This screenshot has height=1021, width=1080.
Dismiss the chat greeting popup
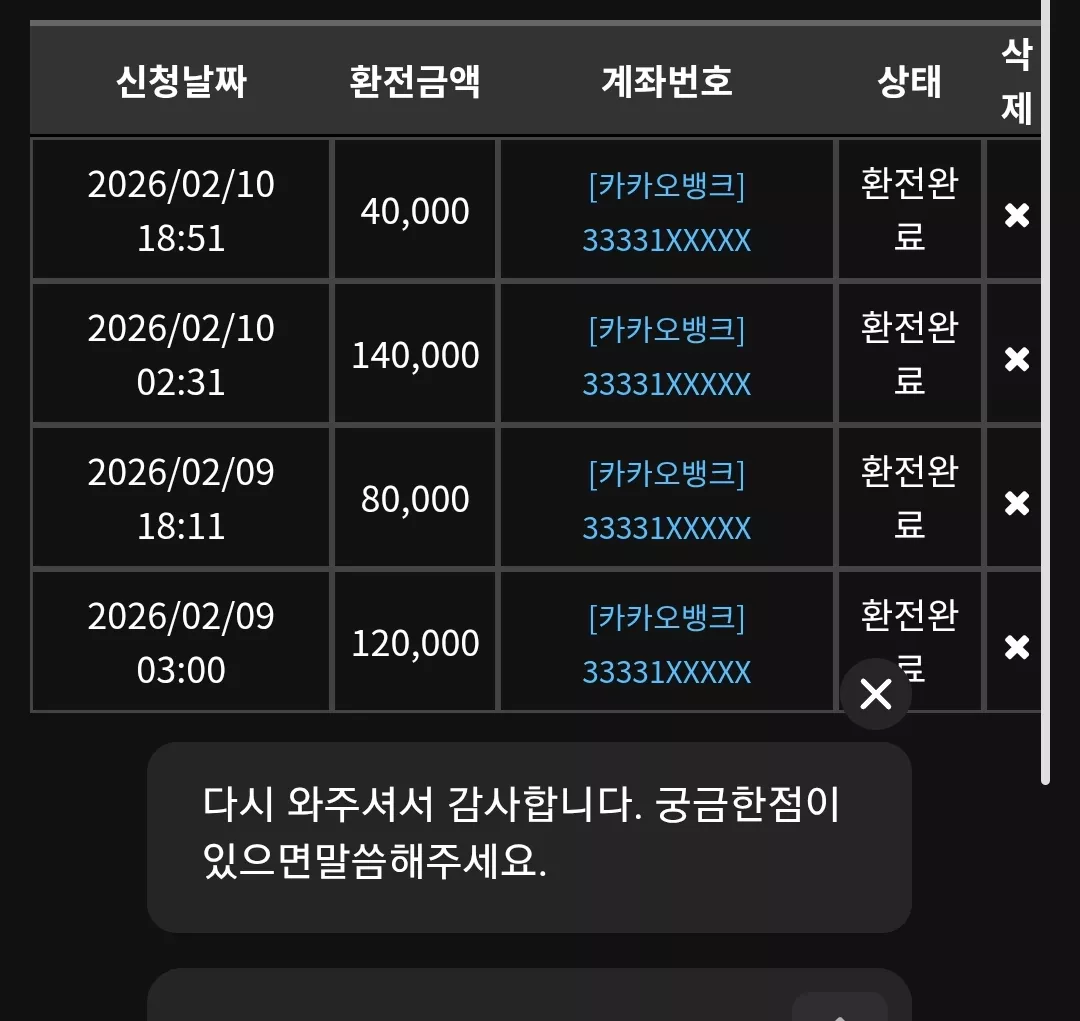pyautogui.click(x=876, y=694)
